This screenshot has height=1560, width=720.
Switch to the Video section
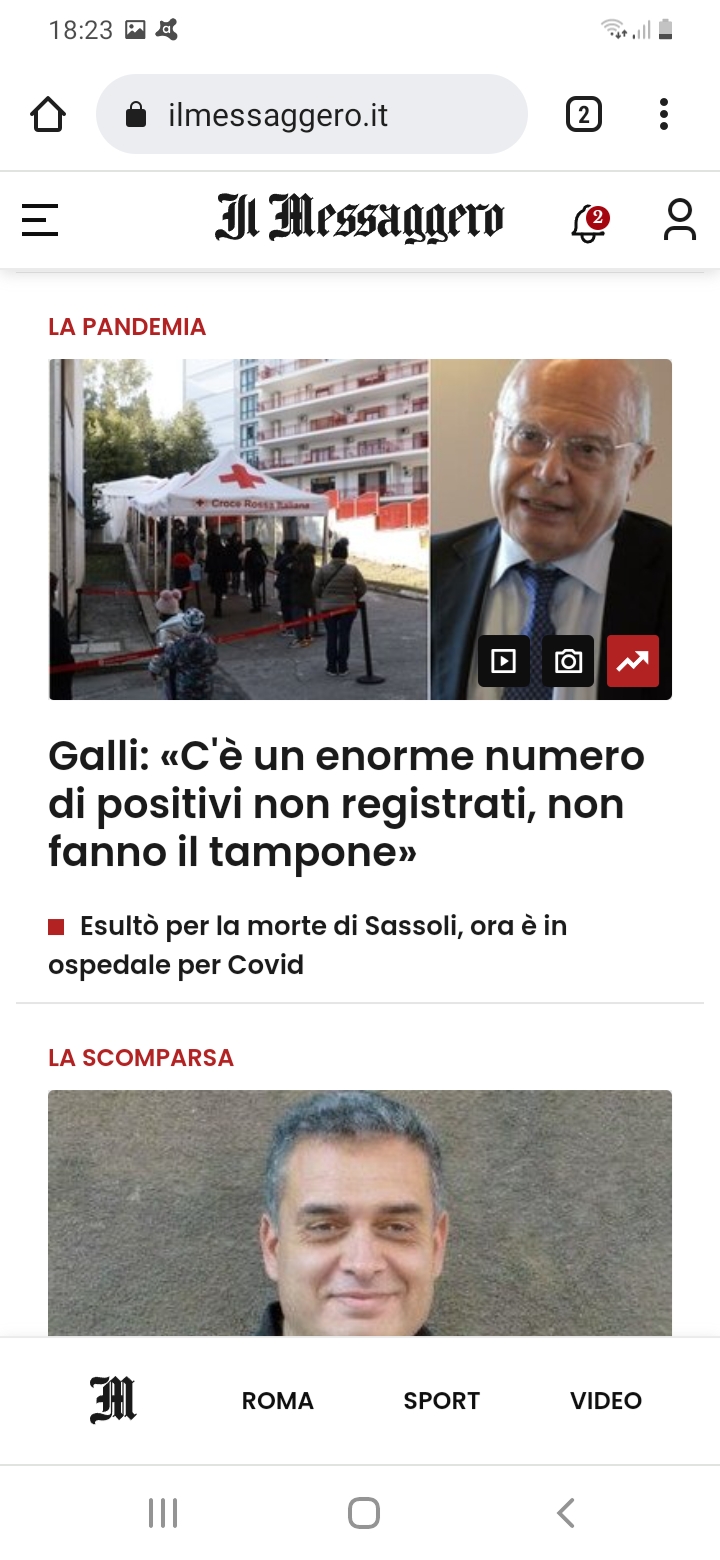point(606,1401)
